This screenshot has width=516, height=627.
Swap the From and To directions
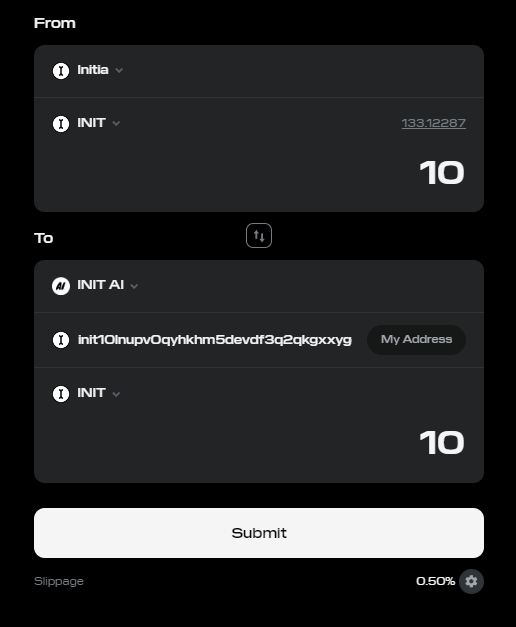pos(259,236)
